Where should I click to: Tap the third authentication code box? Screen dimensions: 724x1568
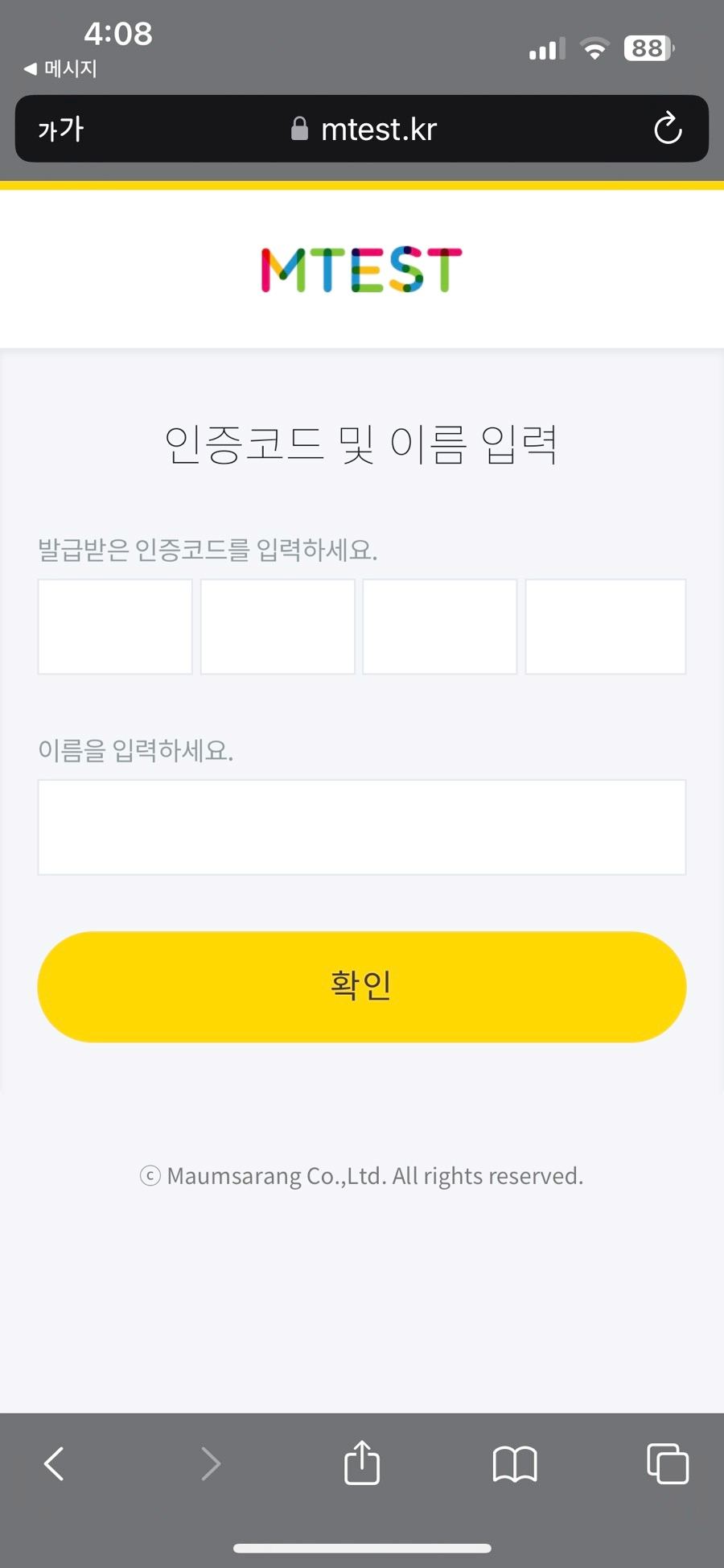coord(440,626)
